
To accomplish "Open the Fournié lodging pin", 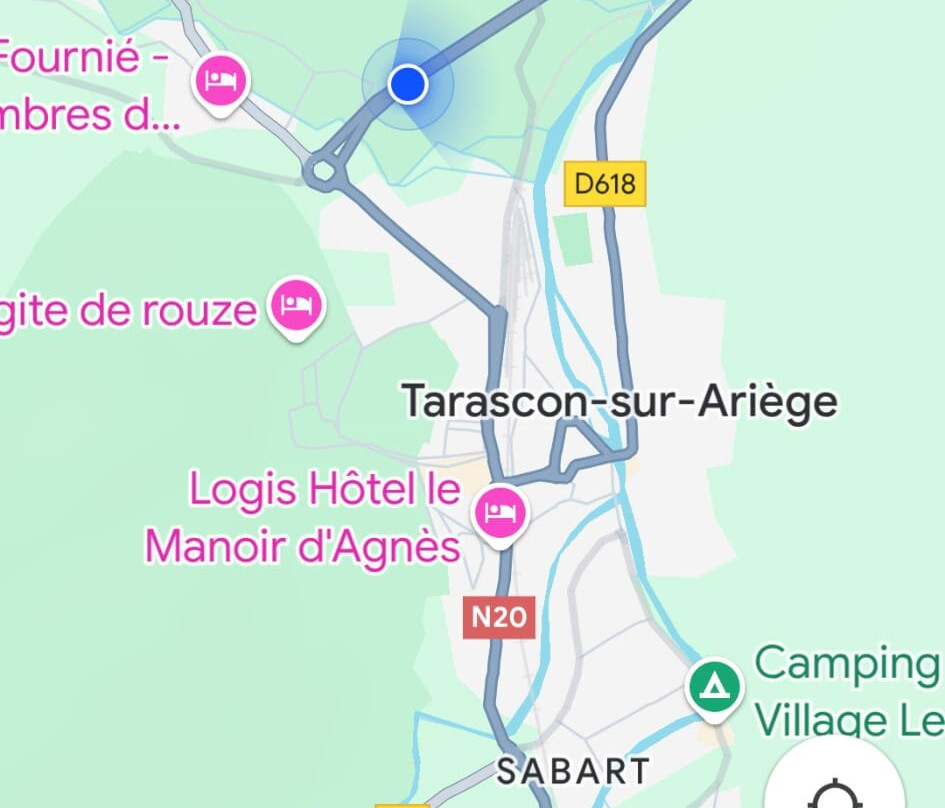I will pos(221,80).
